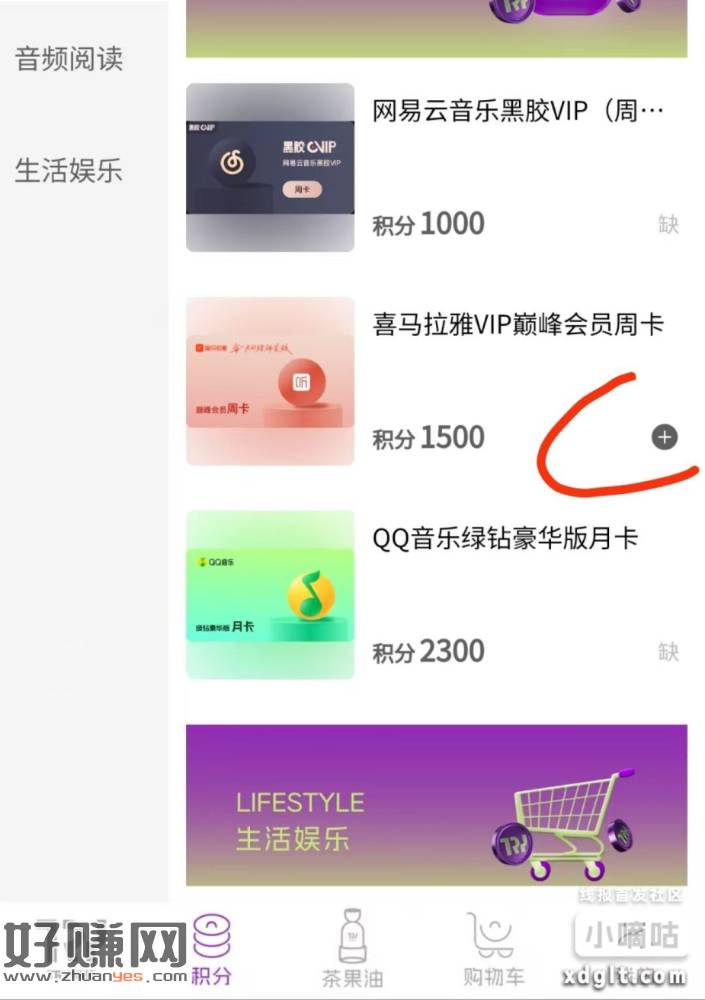Open the 购物车 tab

492,952
